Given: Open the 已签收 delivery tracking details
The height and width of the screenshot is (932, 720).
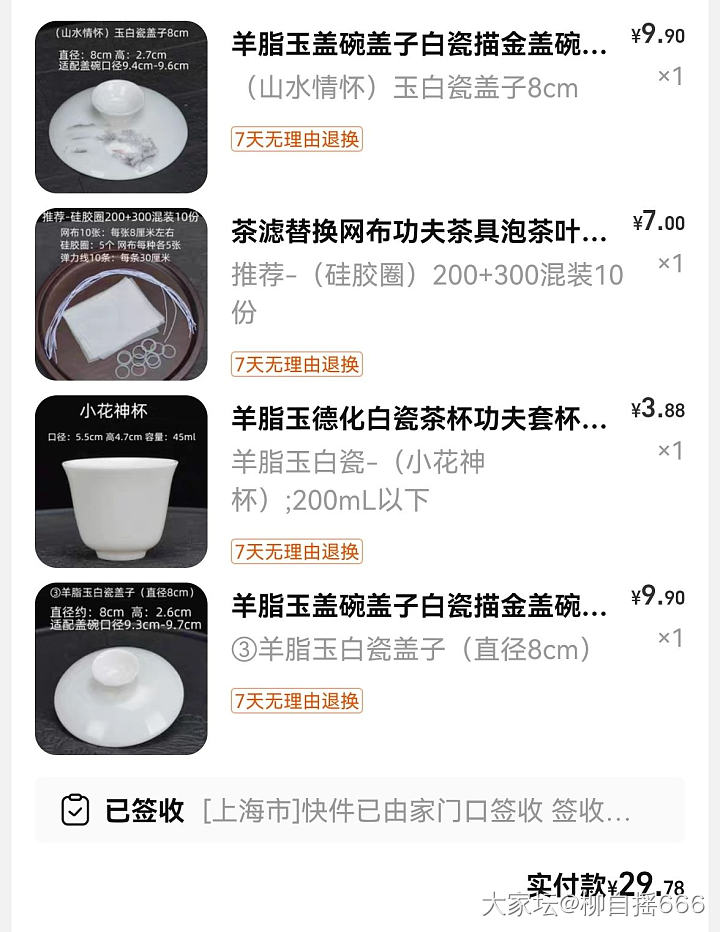Looking at the screenshot, I should click(x=359, y=810).
